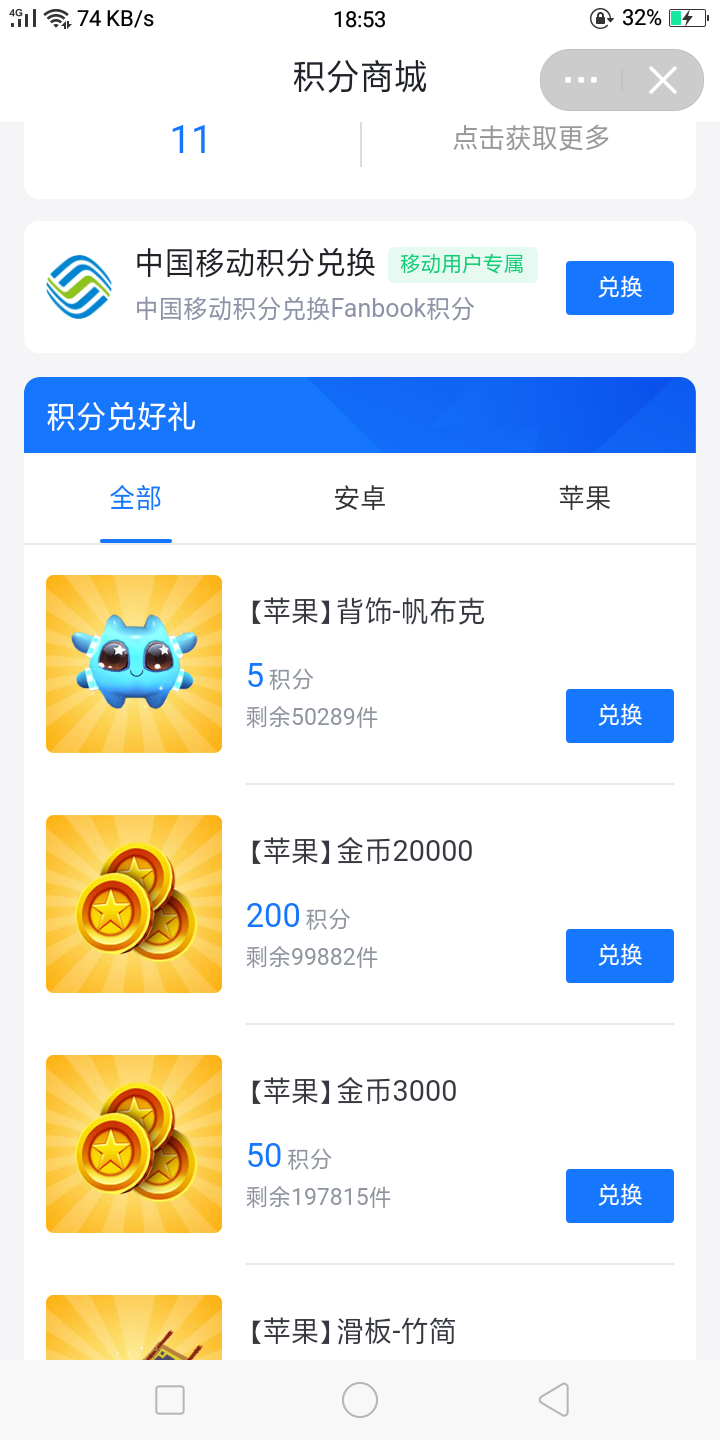This screenshot has height=1440, width=720.
Task: Open 金币3000 item image
Action: 134,1144
